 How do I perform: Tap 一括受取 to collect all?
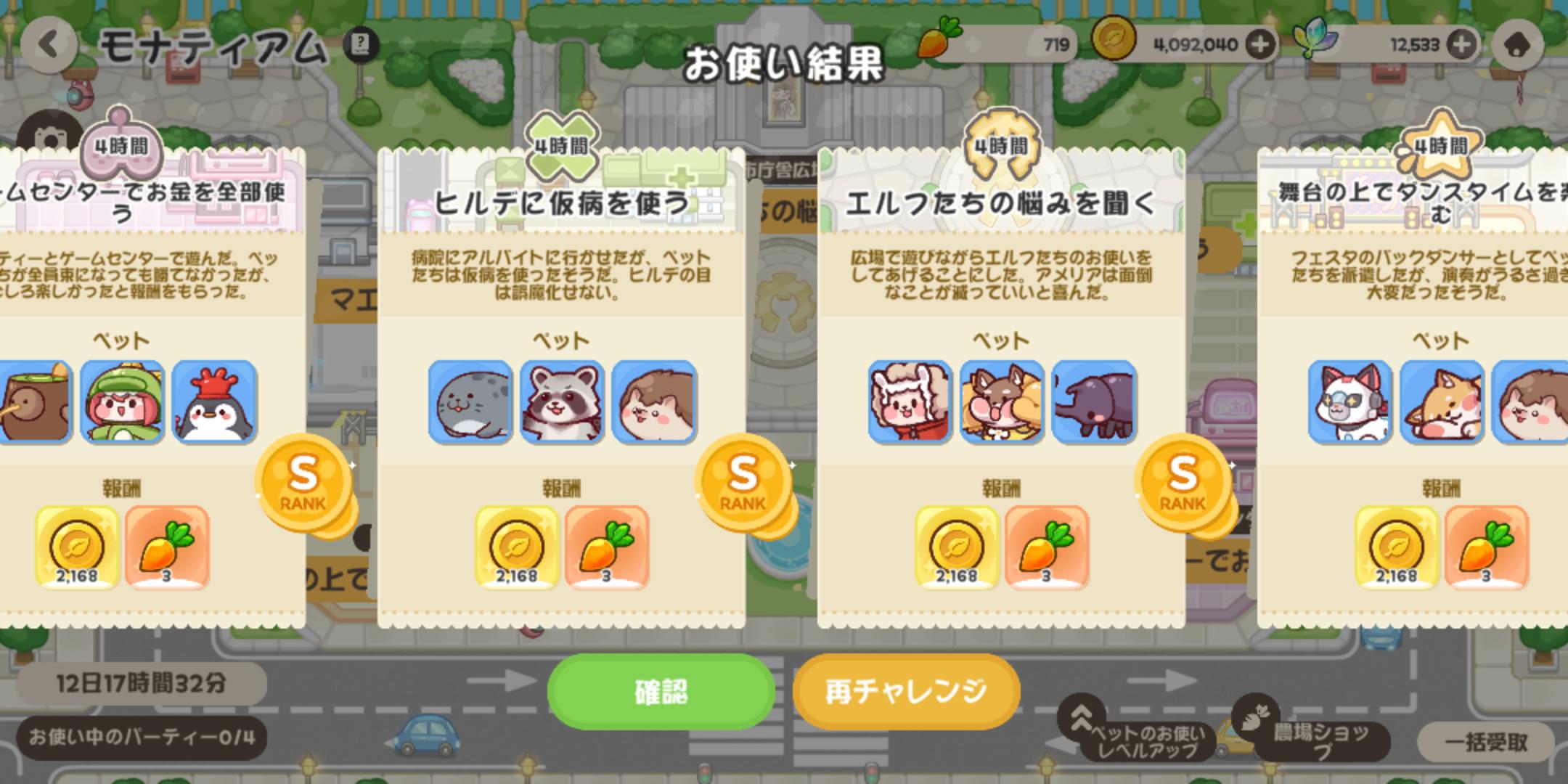[x=1485, y=742]
